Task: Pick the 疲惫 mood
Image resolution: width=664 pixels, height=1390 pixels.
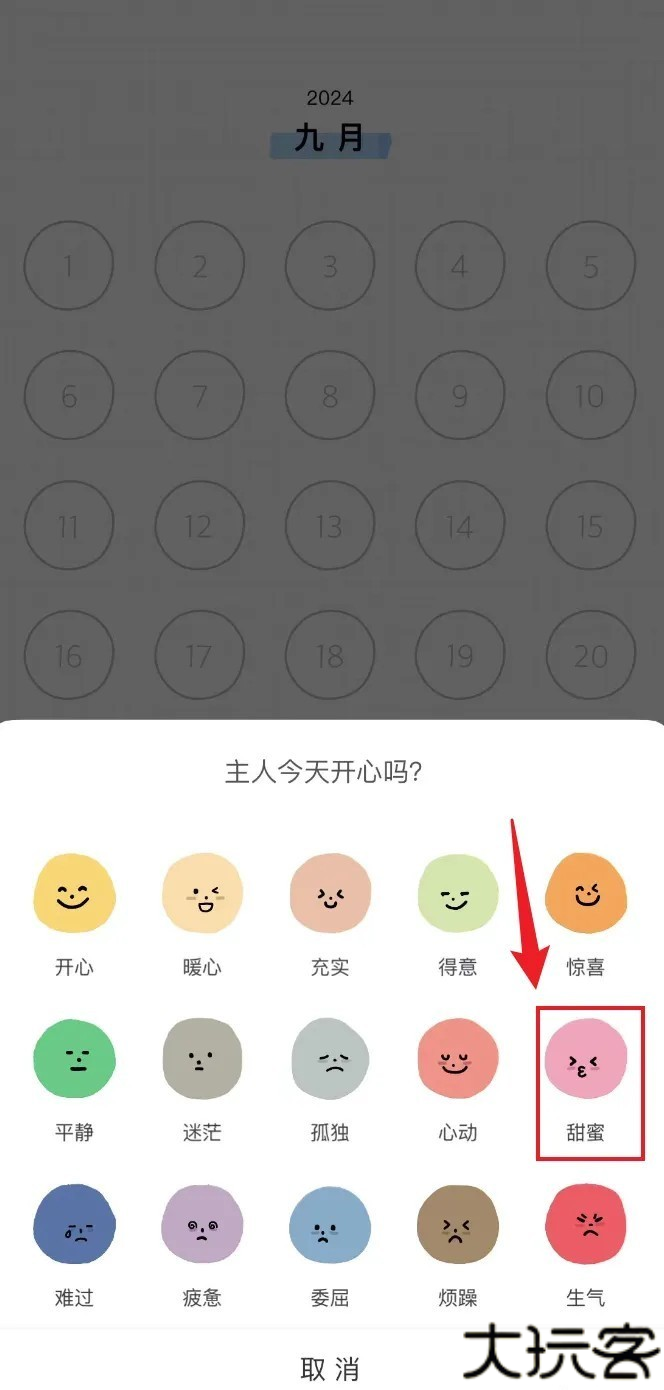Action: click(x=202, y=1225)
